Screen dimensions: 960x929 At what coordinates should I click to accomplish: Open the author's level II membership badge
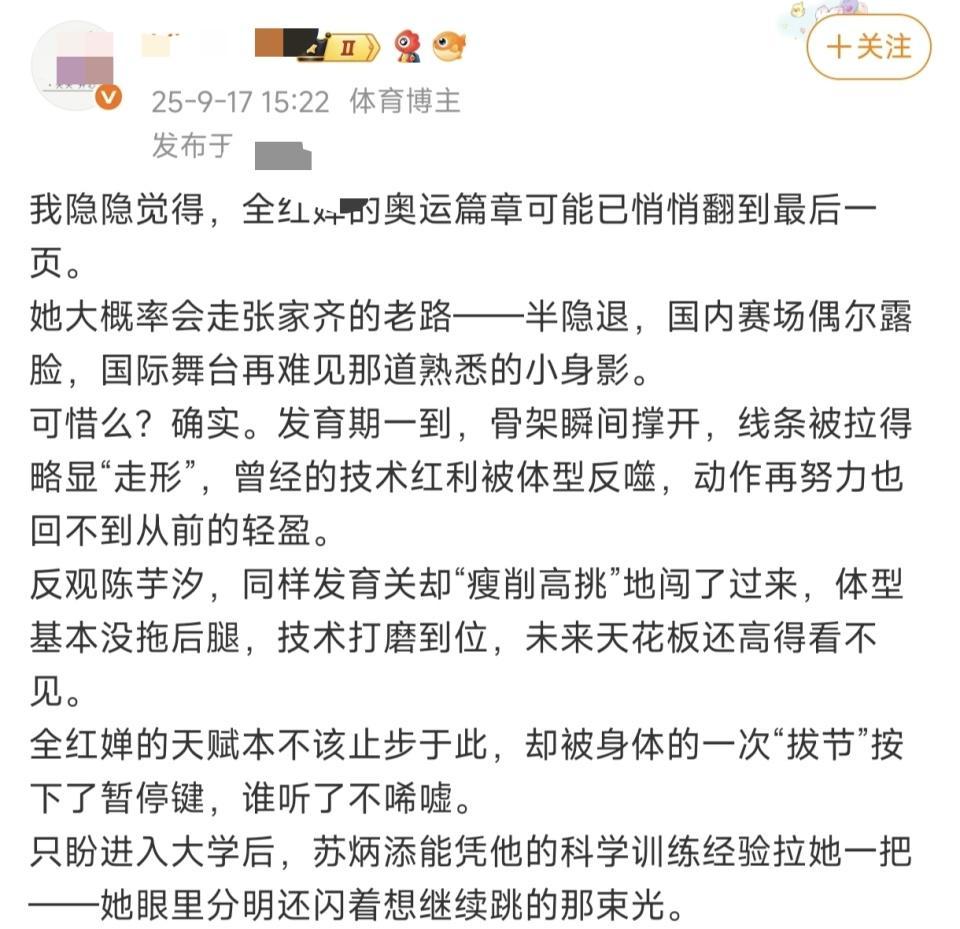click(343, 46)
